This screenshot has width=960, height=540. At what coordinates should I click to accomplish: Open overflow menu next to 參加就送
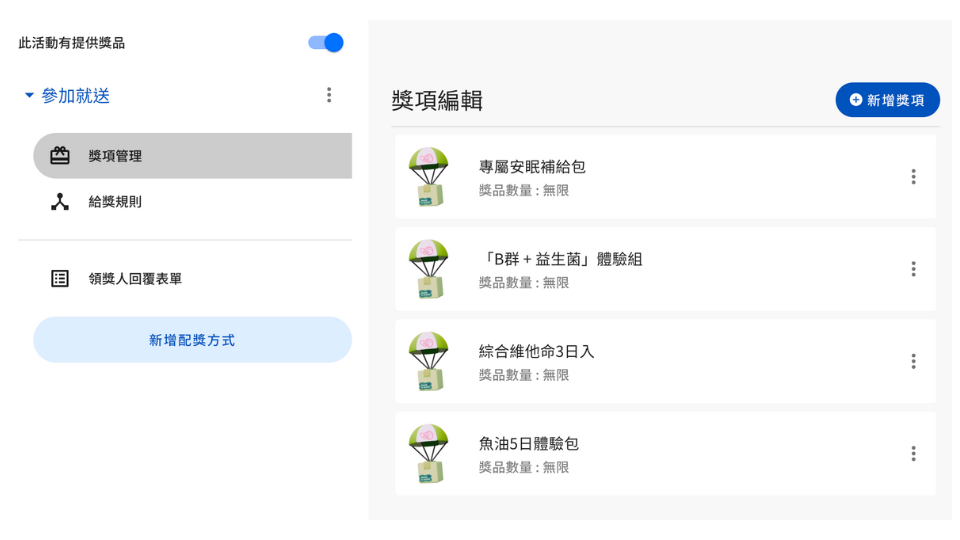(329, 96)
